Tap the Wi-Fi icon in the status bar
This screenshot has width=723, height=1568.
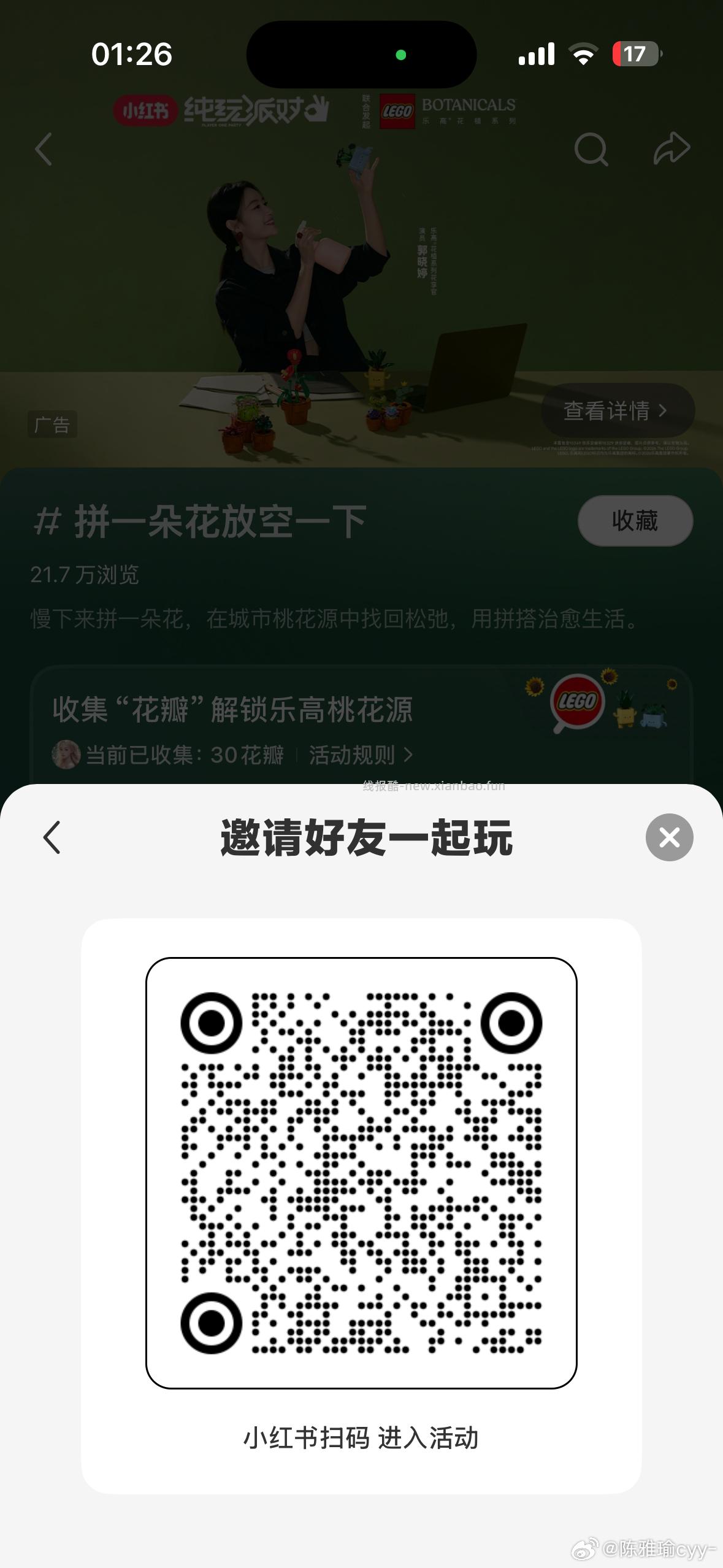(x=584, y=54)
